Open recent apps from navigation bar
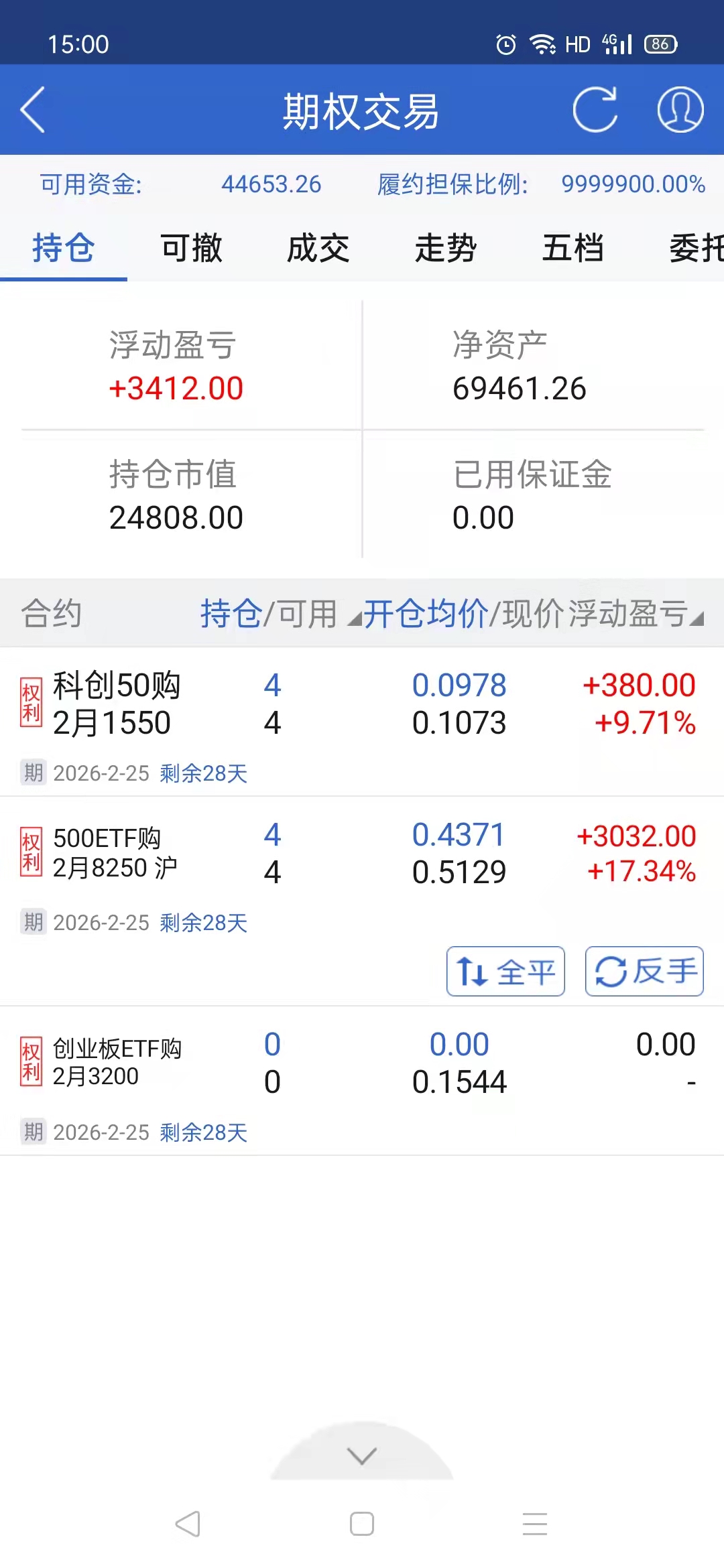 pyautogui.click(x=535, y=1524)
